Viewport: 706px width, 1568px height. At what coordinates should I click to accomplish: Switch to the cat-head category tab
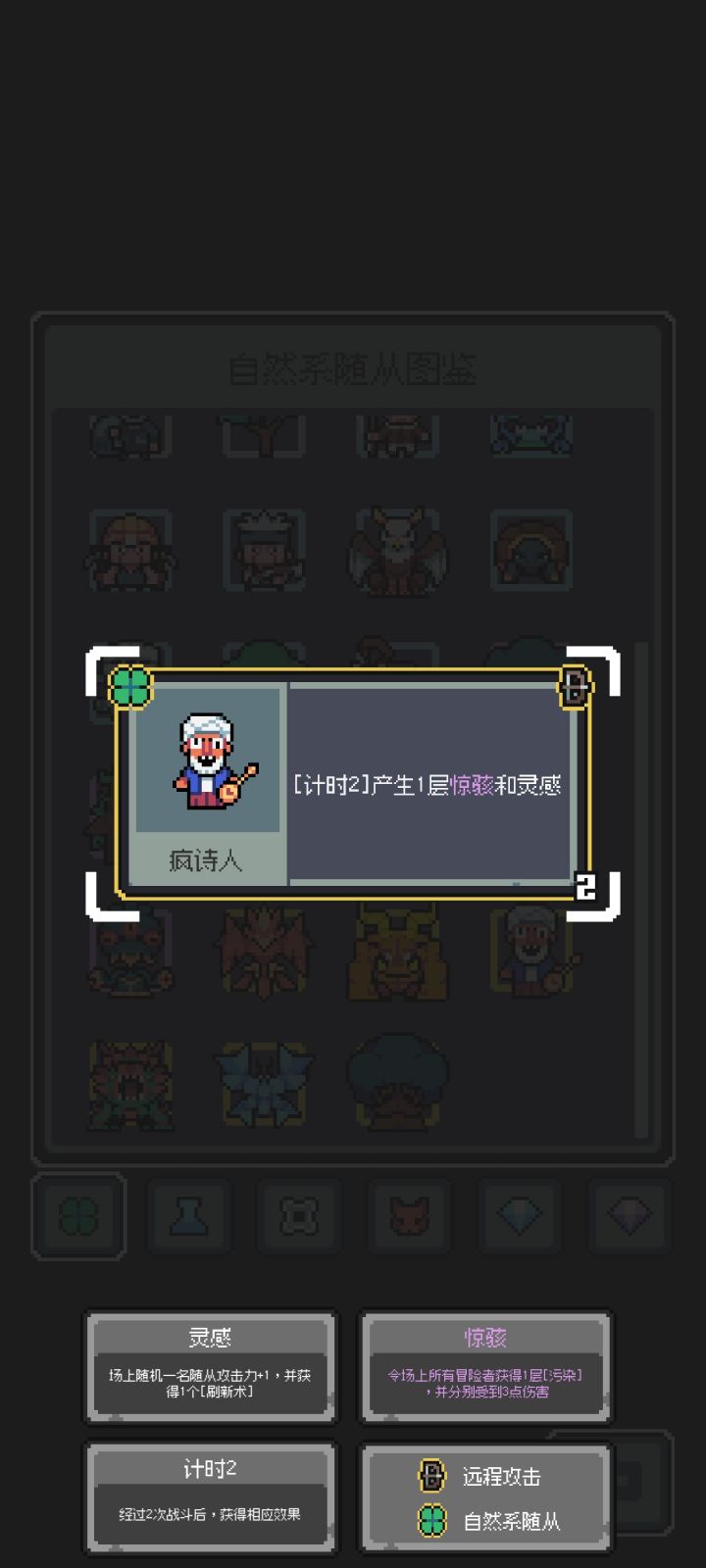(409, 1213)
